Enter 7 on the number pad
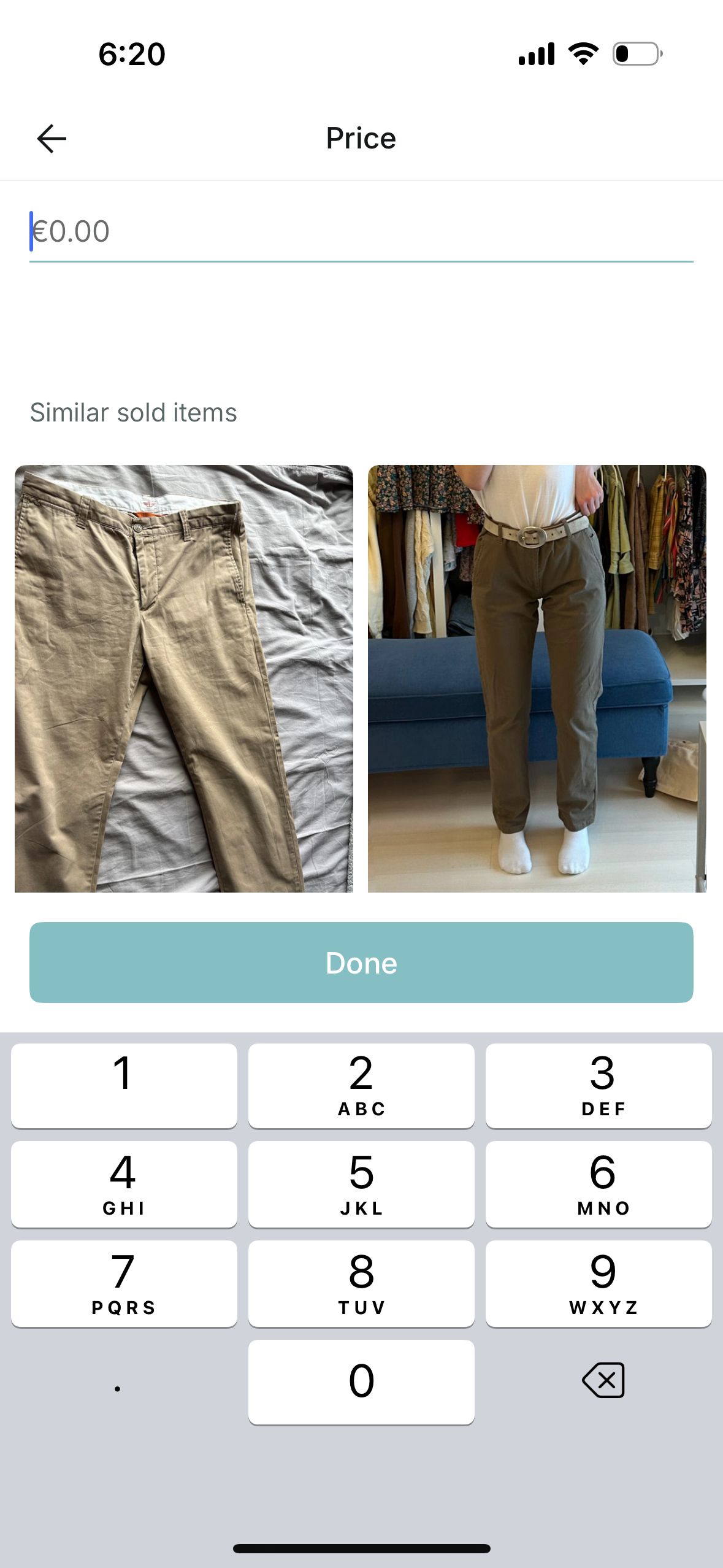 124,1283
